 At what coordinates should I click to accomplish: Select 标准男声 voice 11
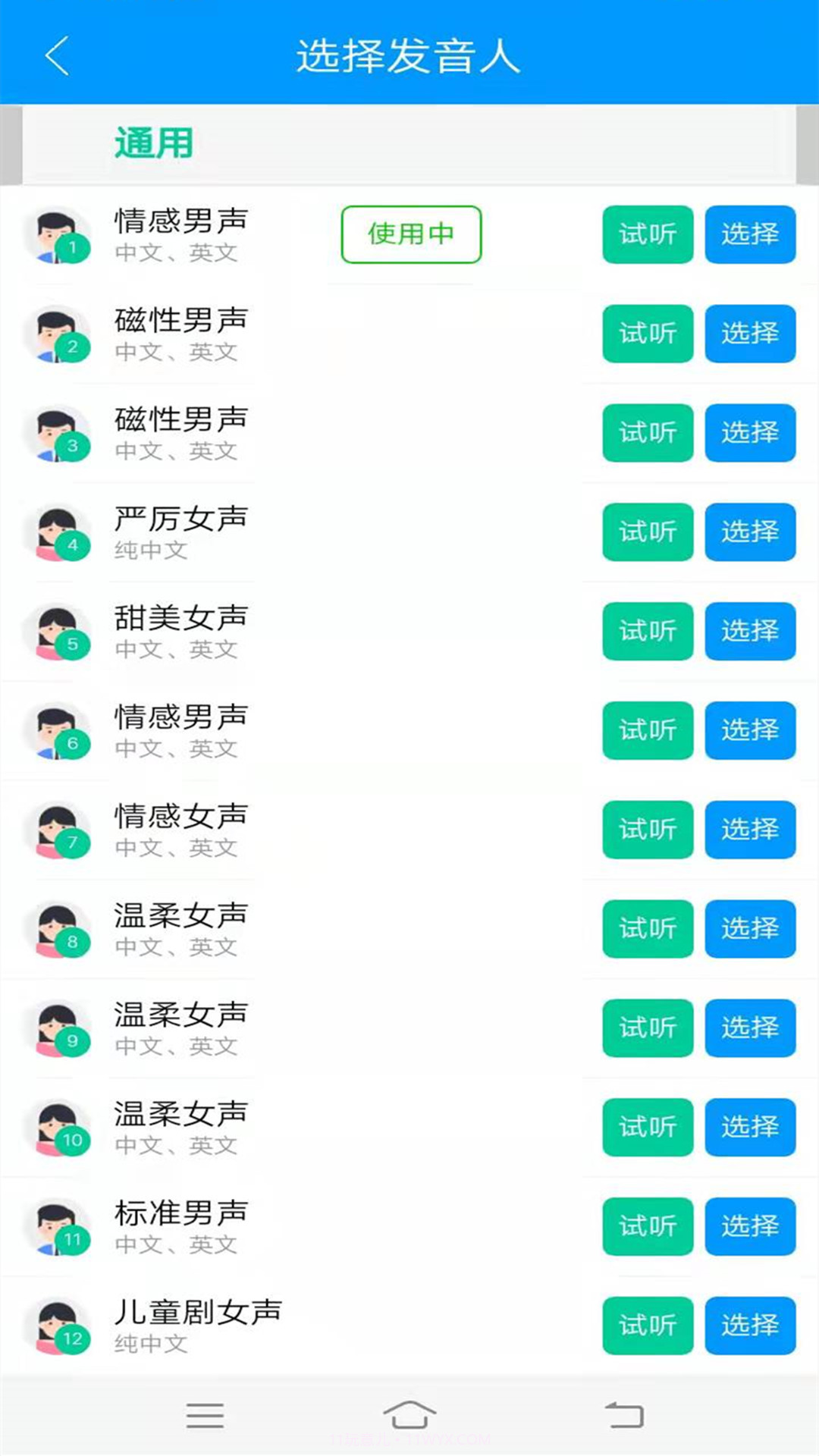(750, 1226)
